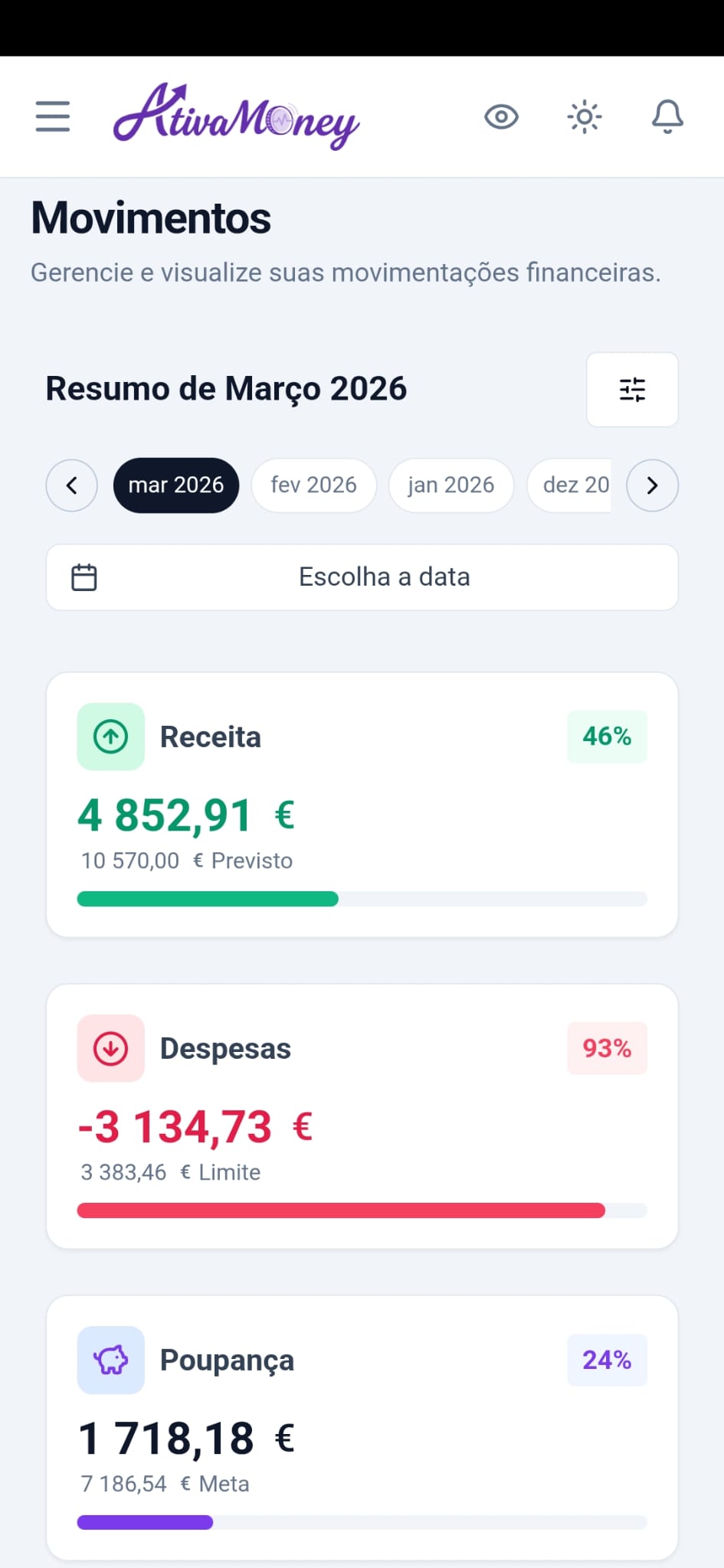724x1568 pixels.
Task: Open the summary filter settings icon
Action: 632,390
